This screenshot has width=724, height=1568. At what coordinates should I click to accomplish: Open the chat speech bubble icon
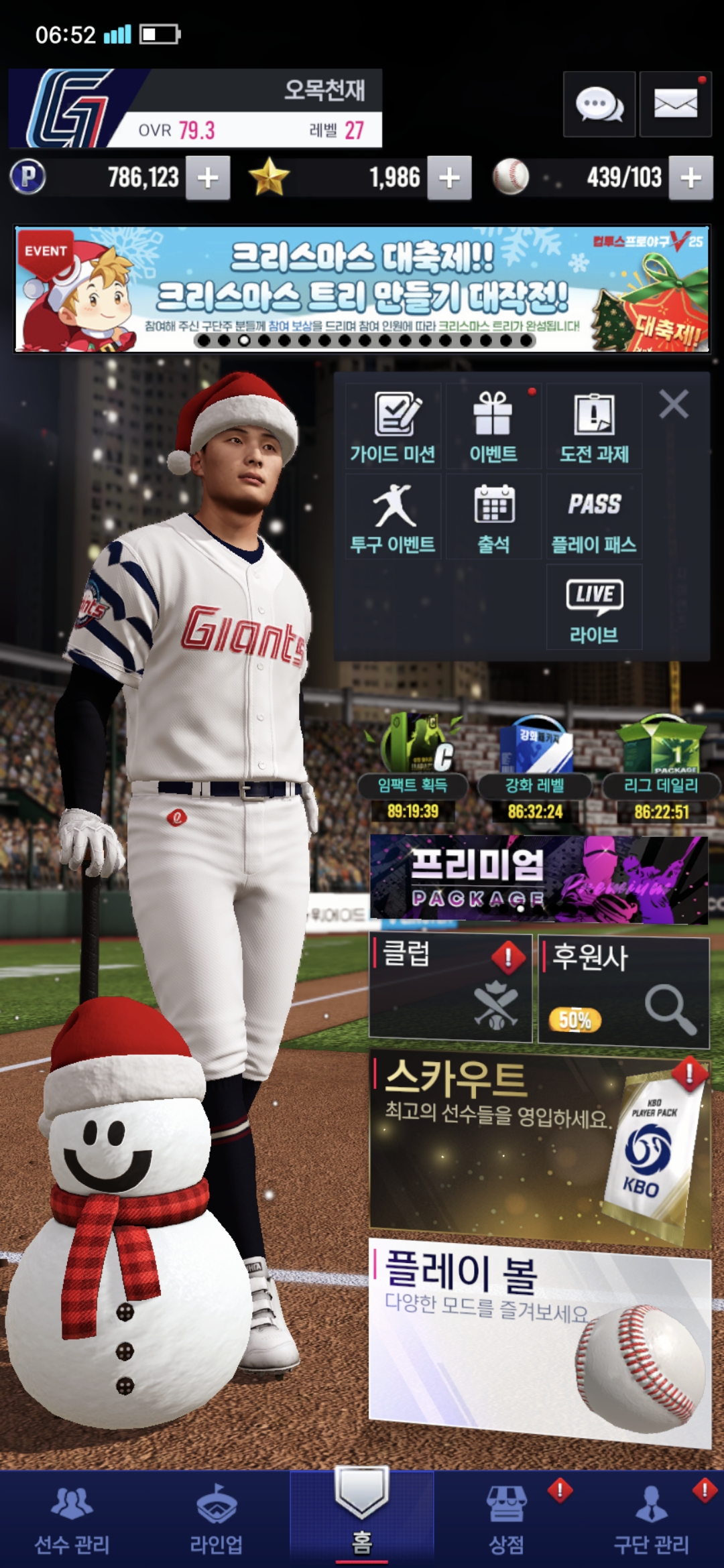599,105
